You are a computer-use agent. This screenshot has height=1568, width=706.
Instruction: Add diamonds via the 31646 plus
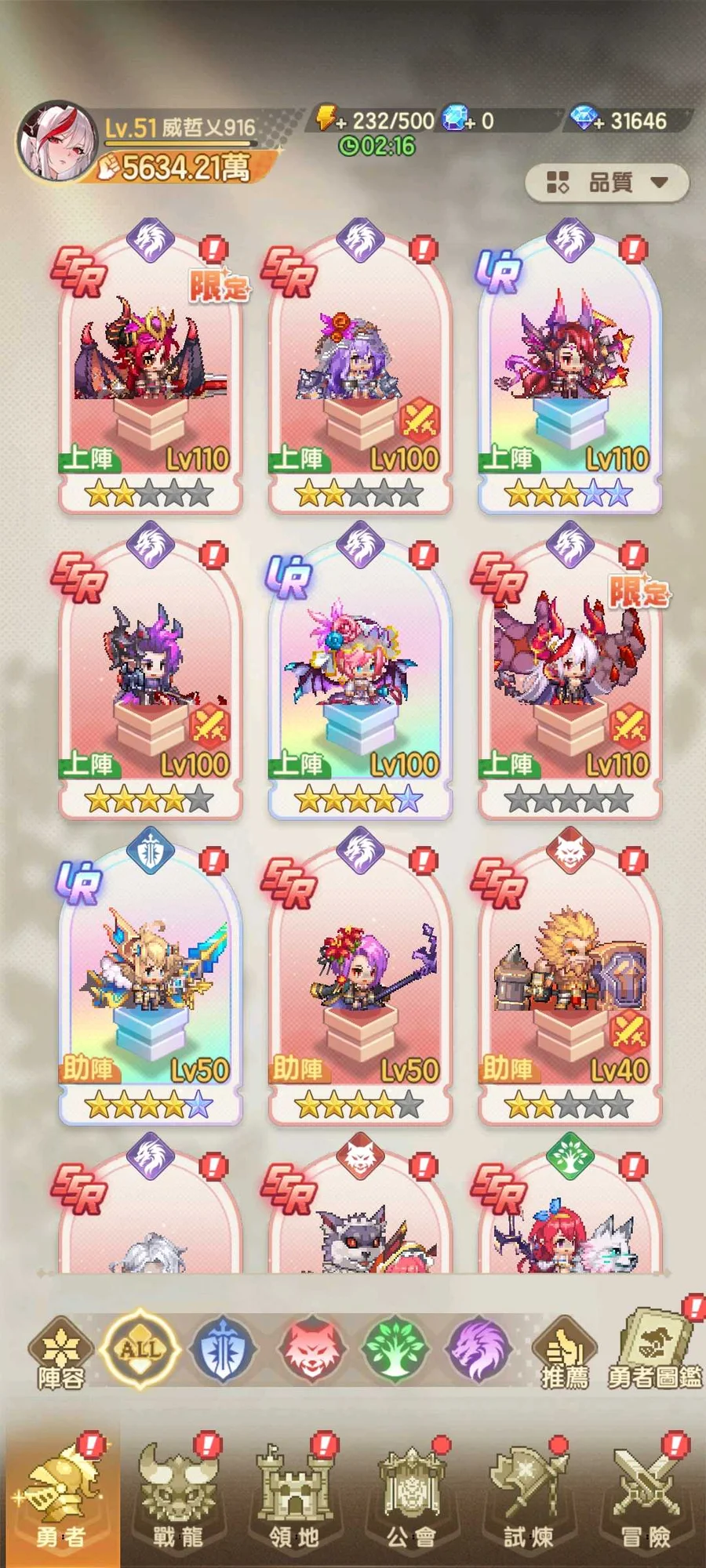(x=585, y=120)
